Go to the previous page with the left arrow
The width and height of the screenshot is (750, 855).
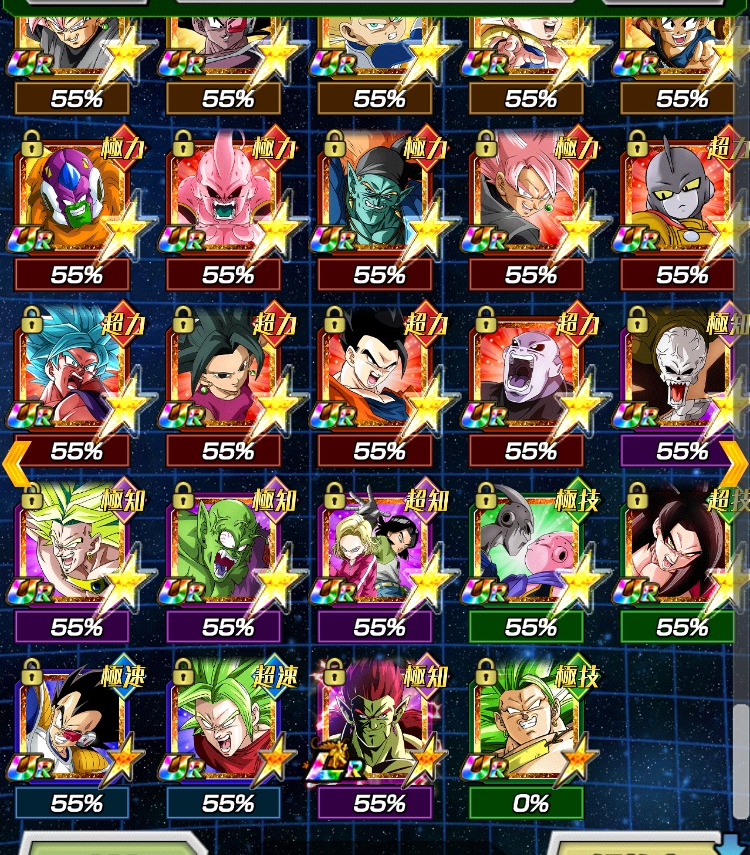[x=16, y=462]
